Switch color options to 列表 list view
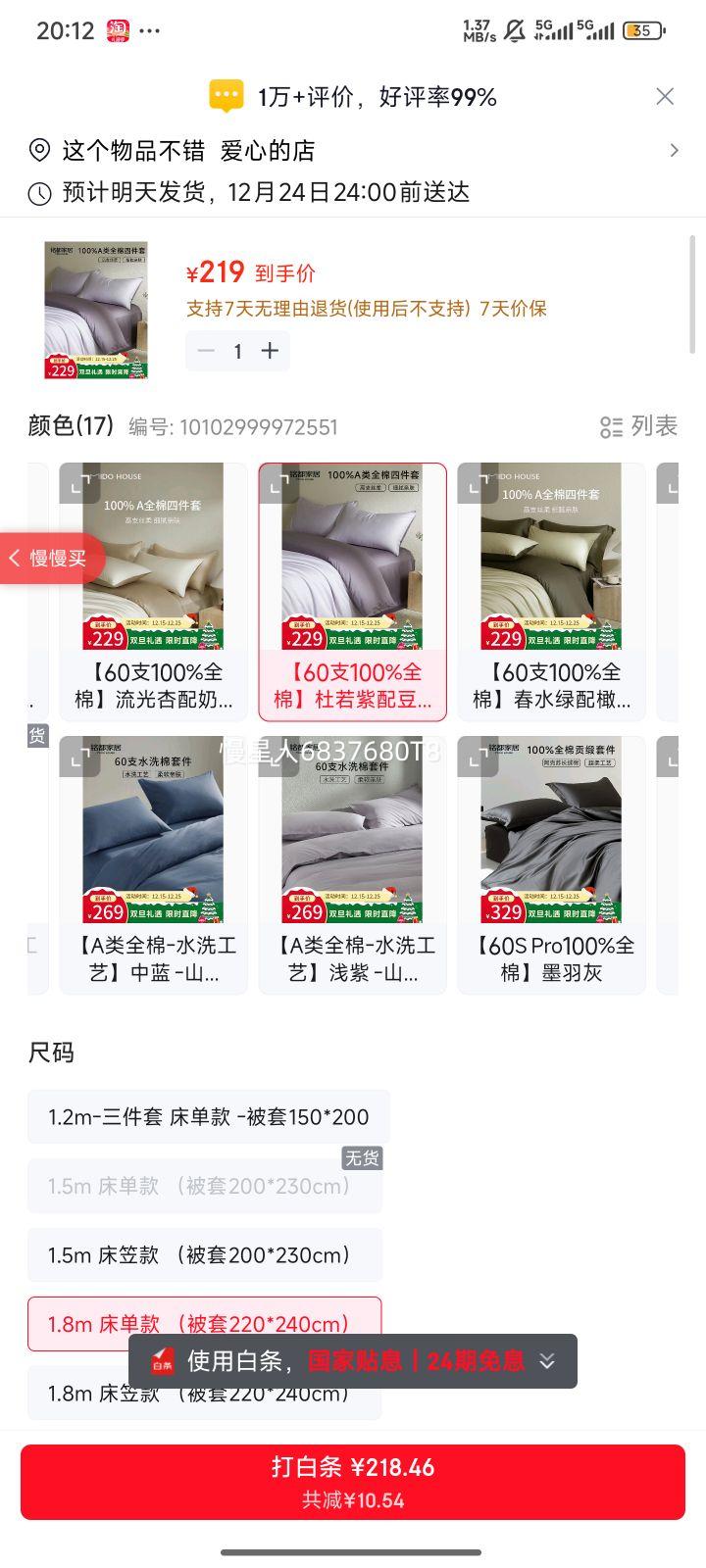The height and width of the screenshot is (1568, 706). tap(639, 426)
